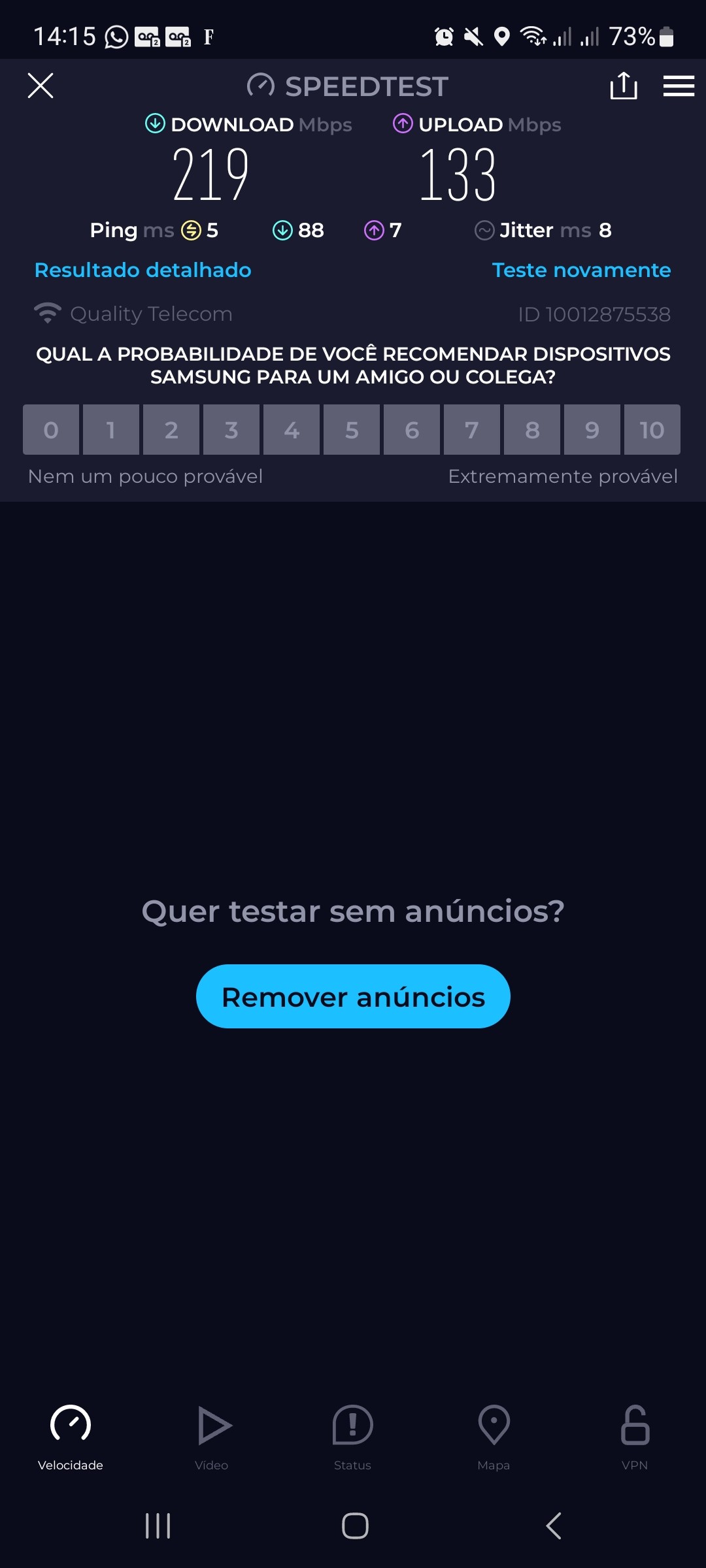Screen dimensions: 706x1568
Task: Open recent apps from navigation bar
Action: pyautogui.click(x=158, y=1526)
